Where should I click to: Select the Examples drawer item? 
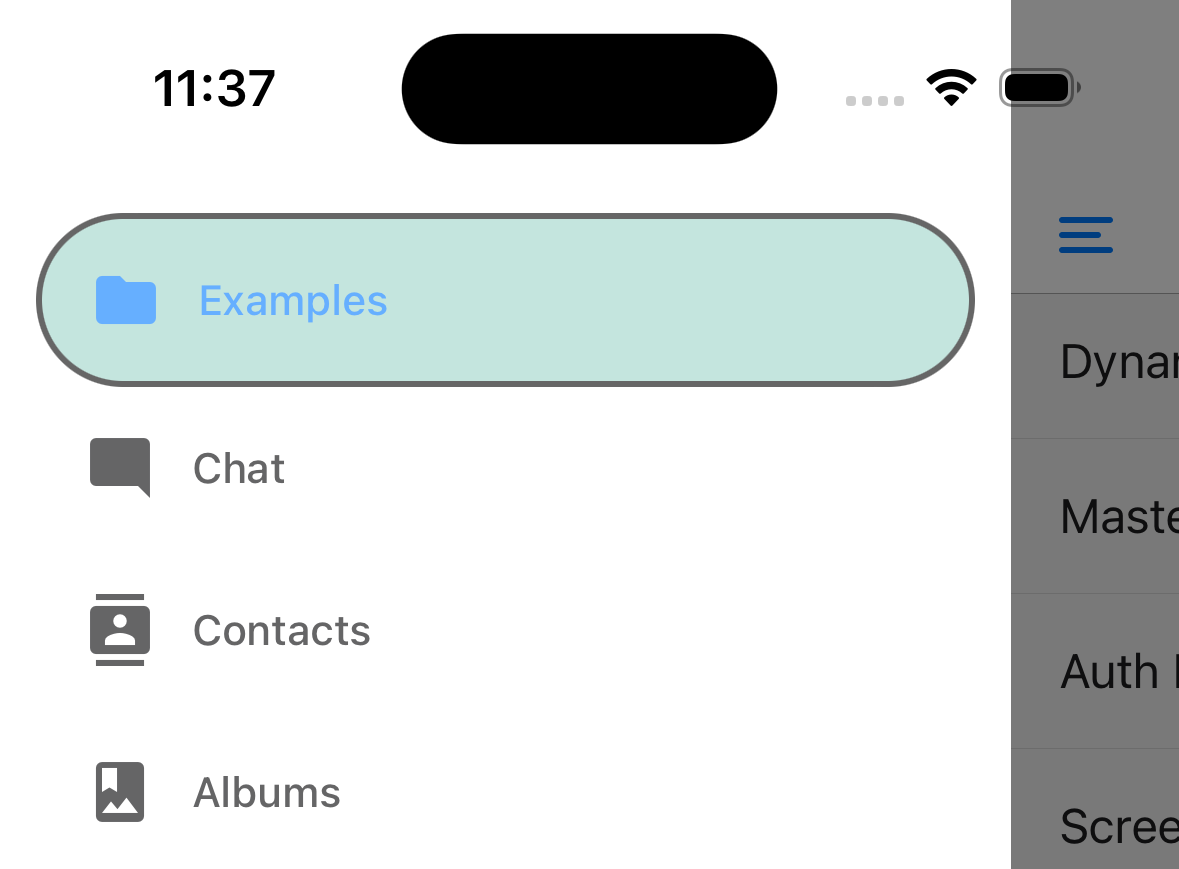pyautogui.click(x=504, y=300)
